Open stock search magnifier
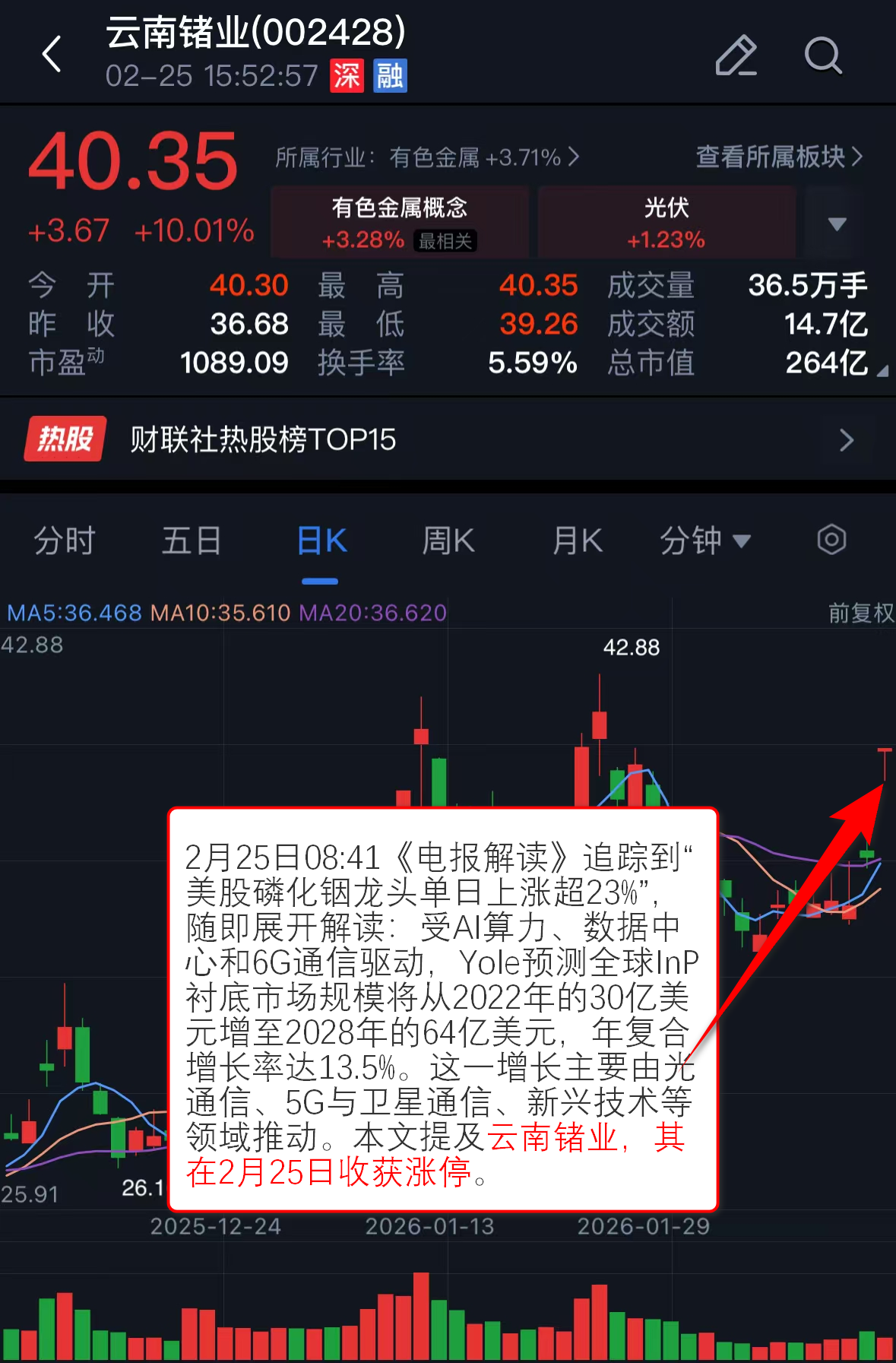 point(822,55)
